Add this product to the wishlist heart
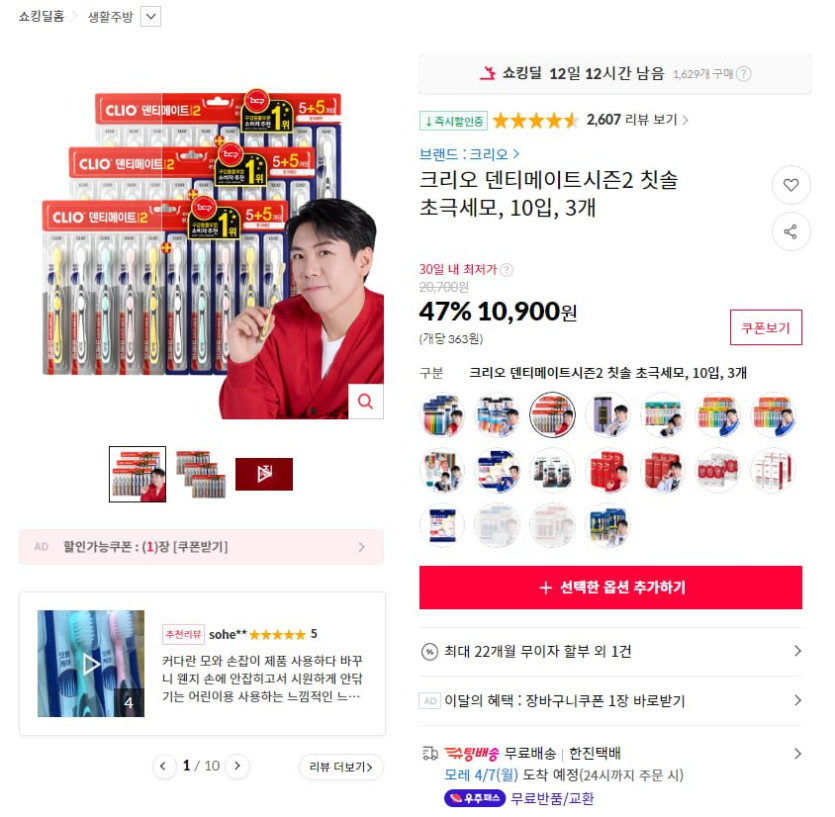 point(791,185)
